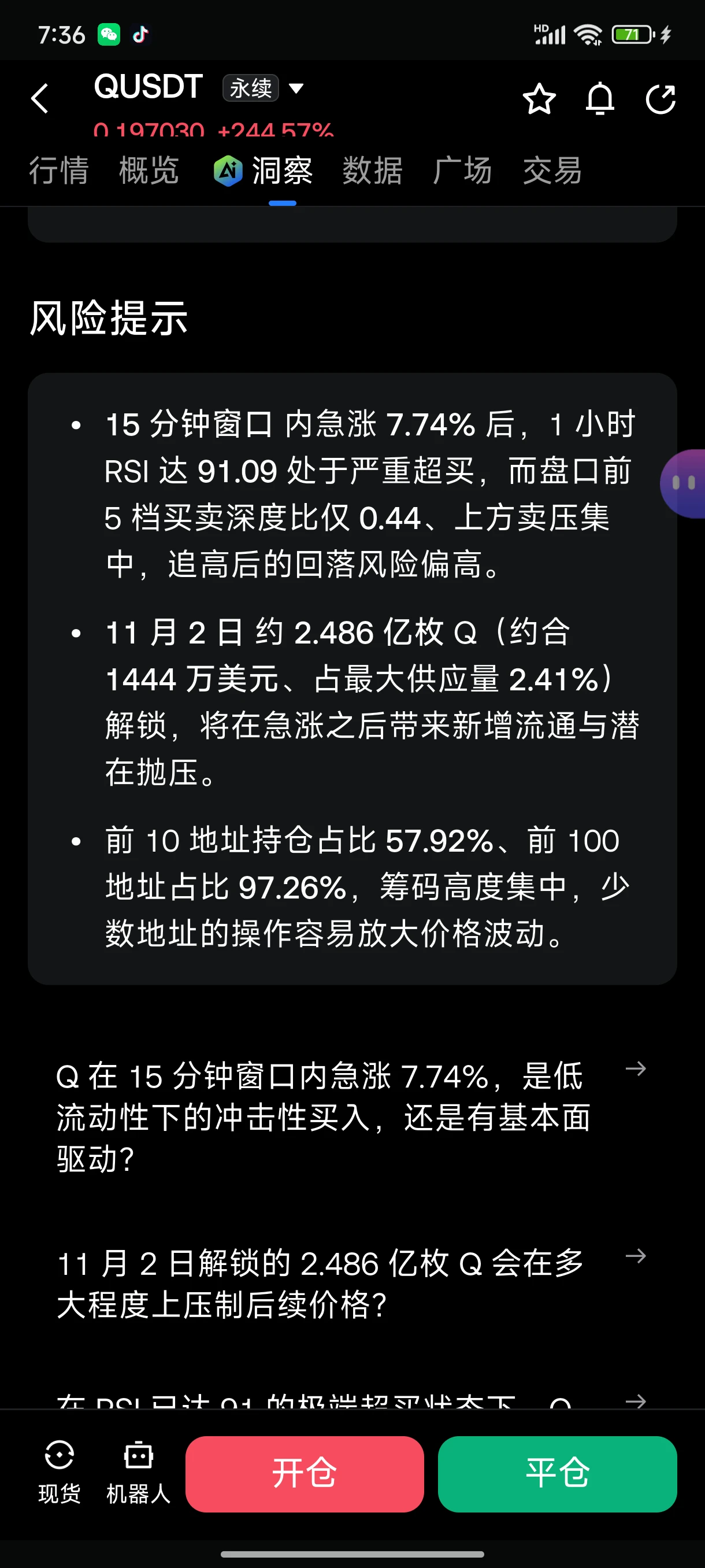Go back using the top-left arrow
The width and height of the screenshot is (705, 1568).
click(40, 99)
